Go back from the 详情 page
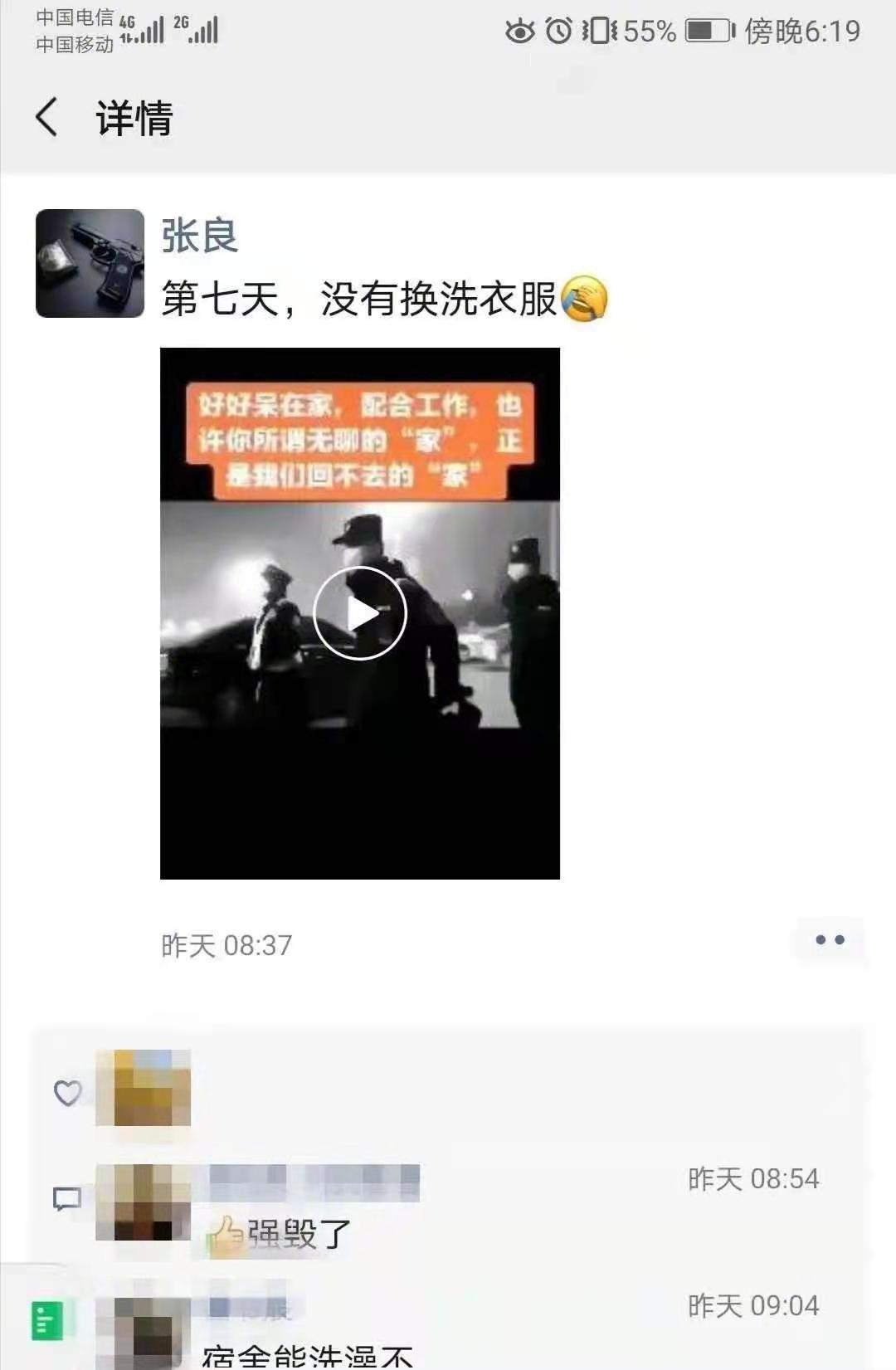 click(x=48, y=117)
